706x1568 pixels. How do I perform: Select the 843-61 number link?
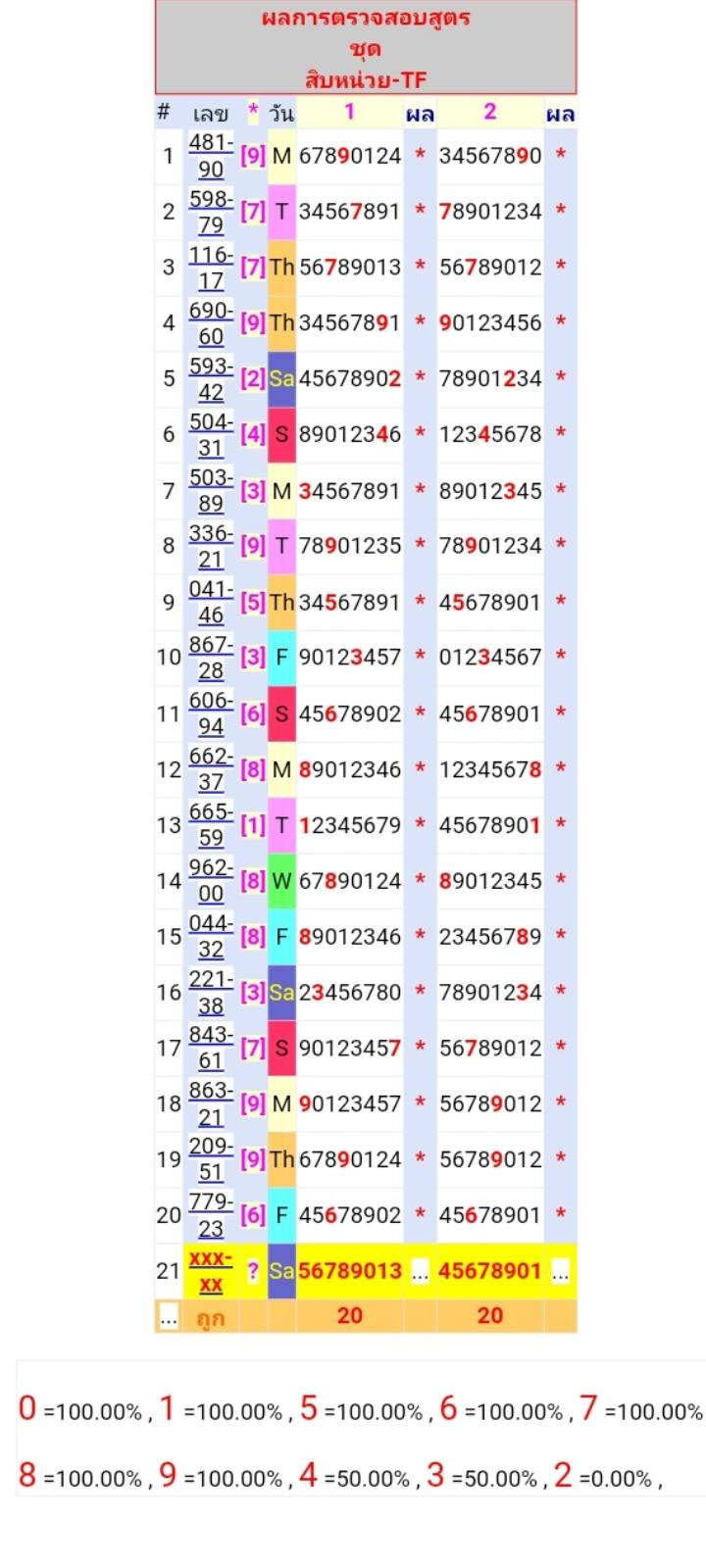pos(211,1048)
